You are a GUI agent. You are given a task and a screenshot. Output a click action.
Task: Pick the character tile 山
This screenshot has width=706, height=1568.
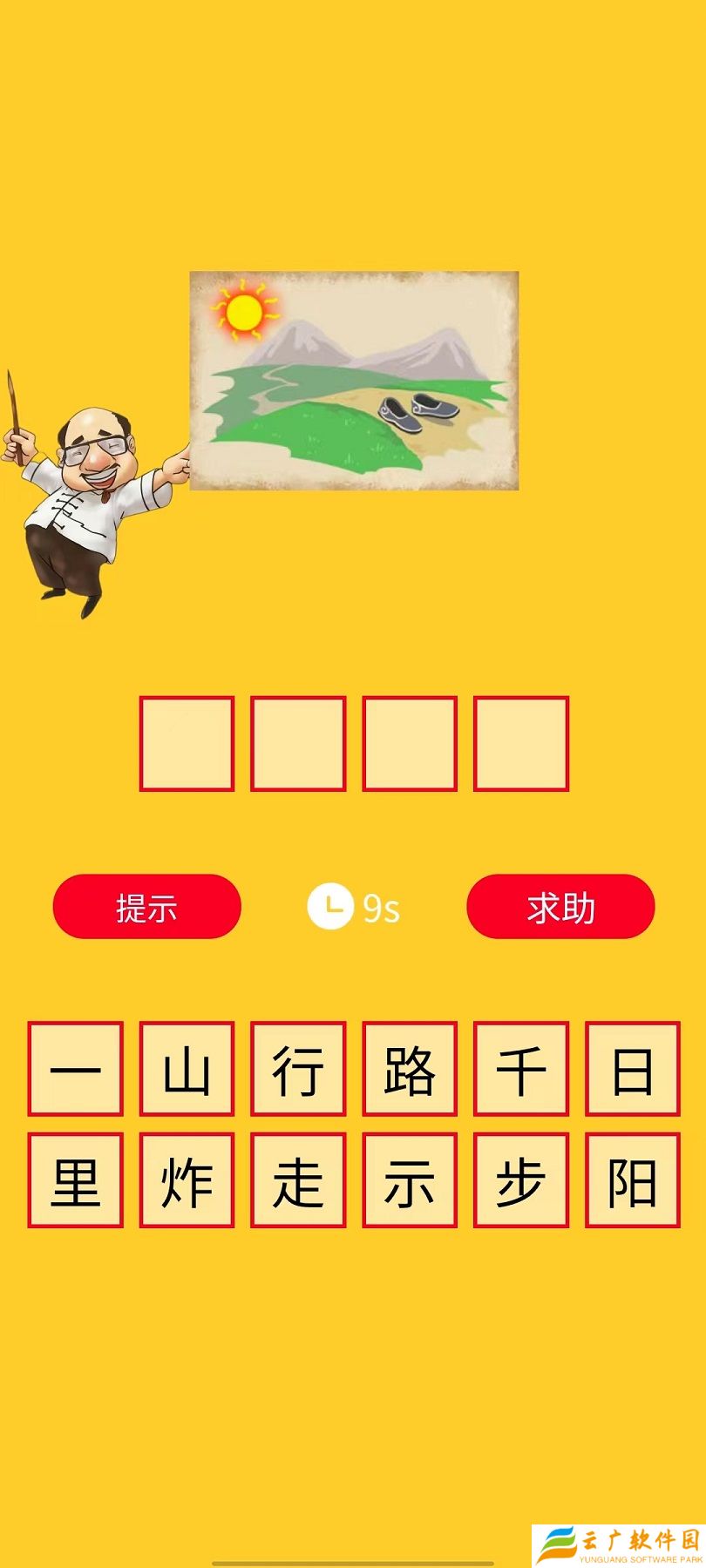point(187,1069)
